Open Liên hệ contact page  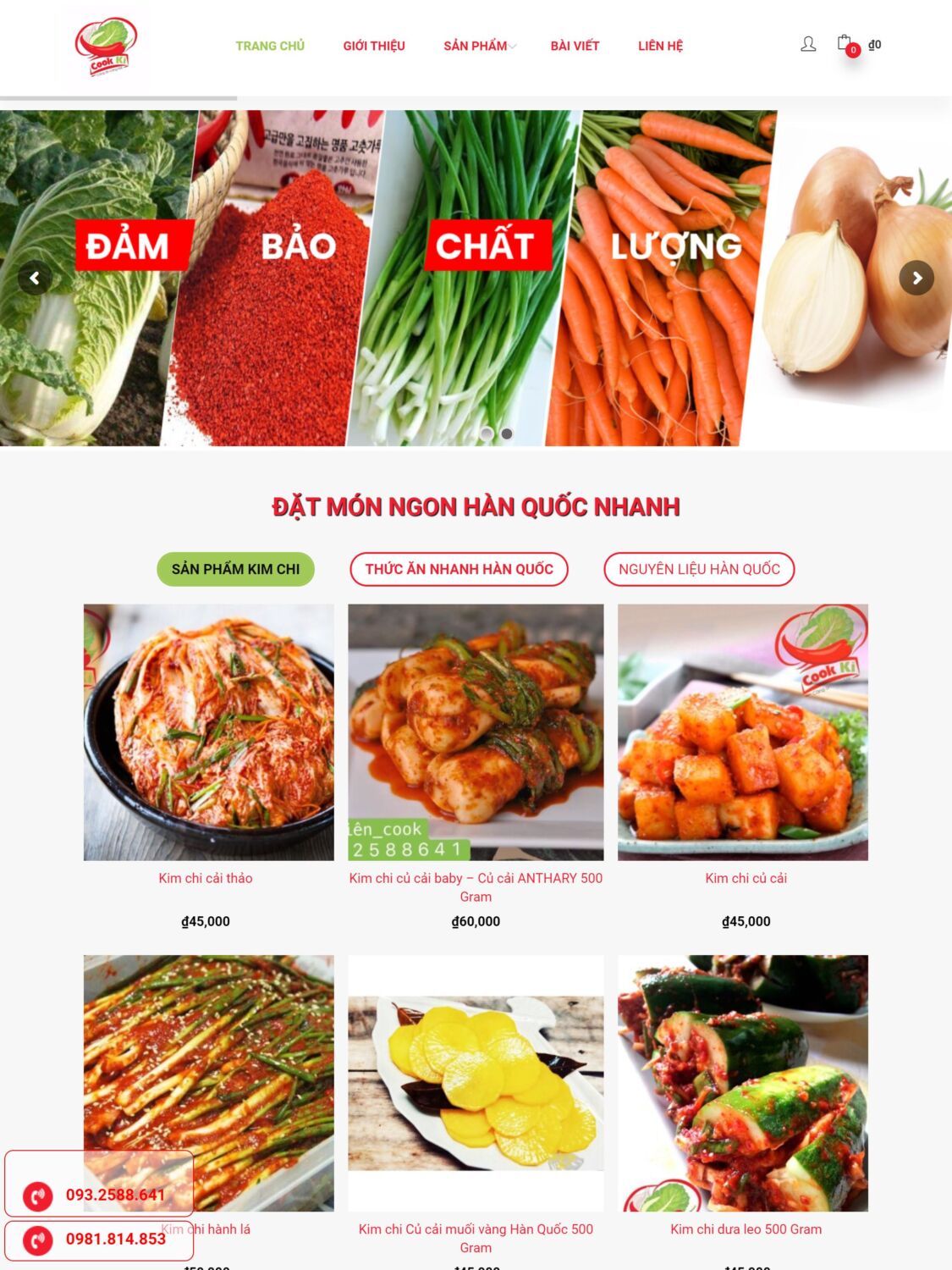[x=660, y=46]
